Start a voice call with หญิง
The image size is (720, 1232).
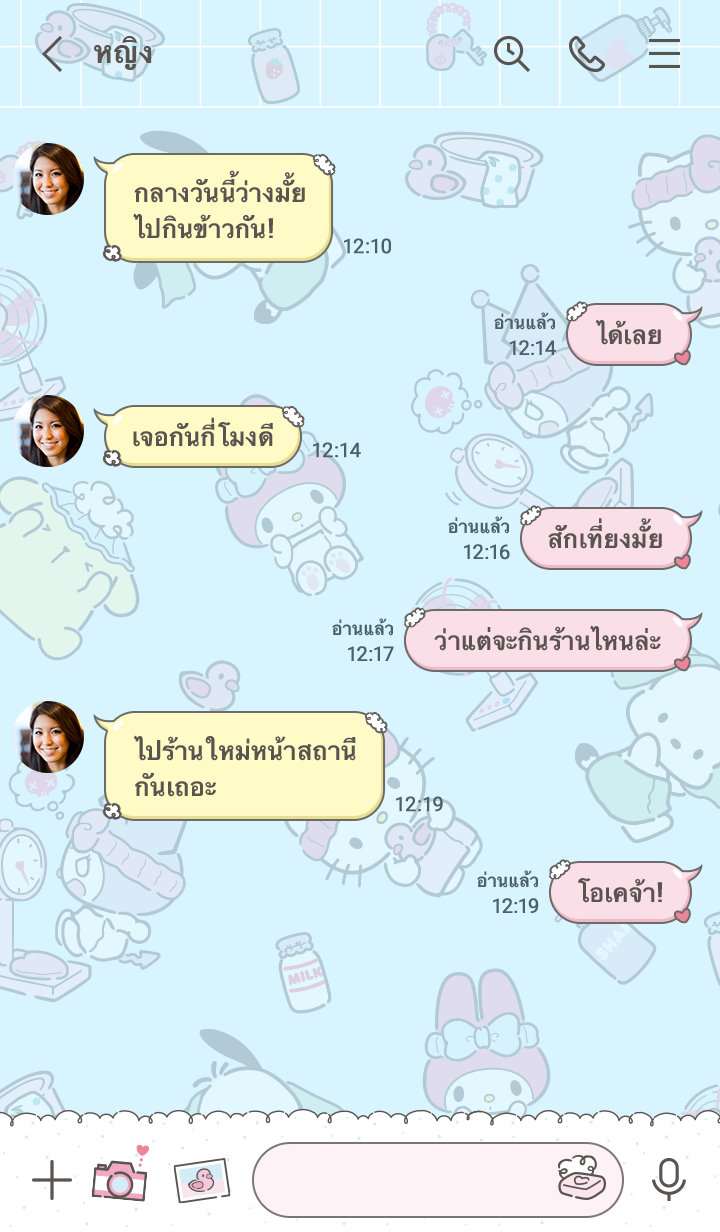tap(587, 54)
